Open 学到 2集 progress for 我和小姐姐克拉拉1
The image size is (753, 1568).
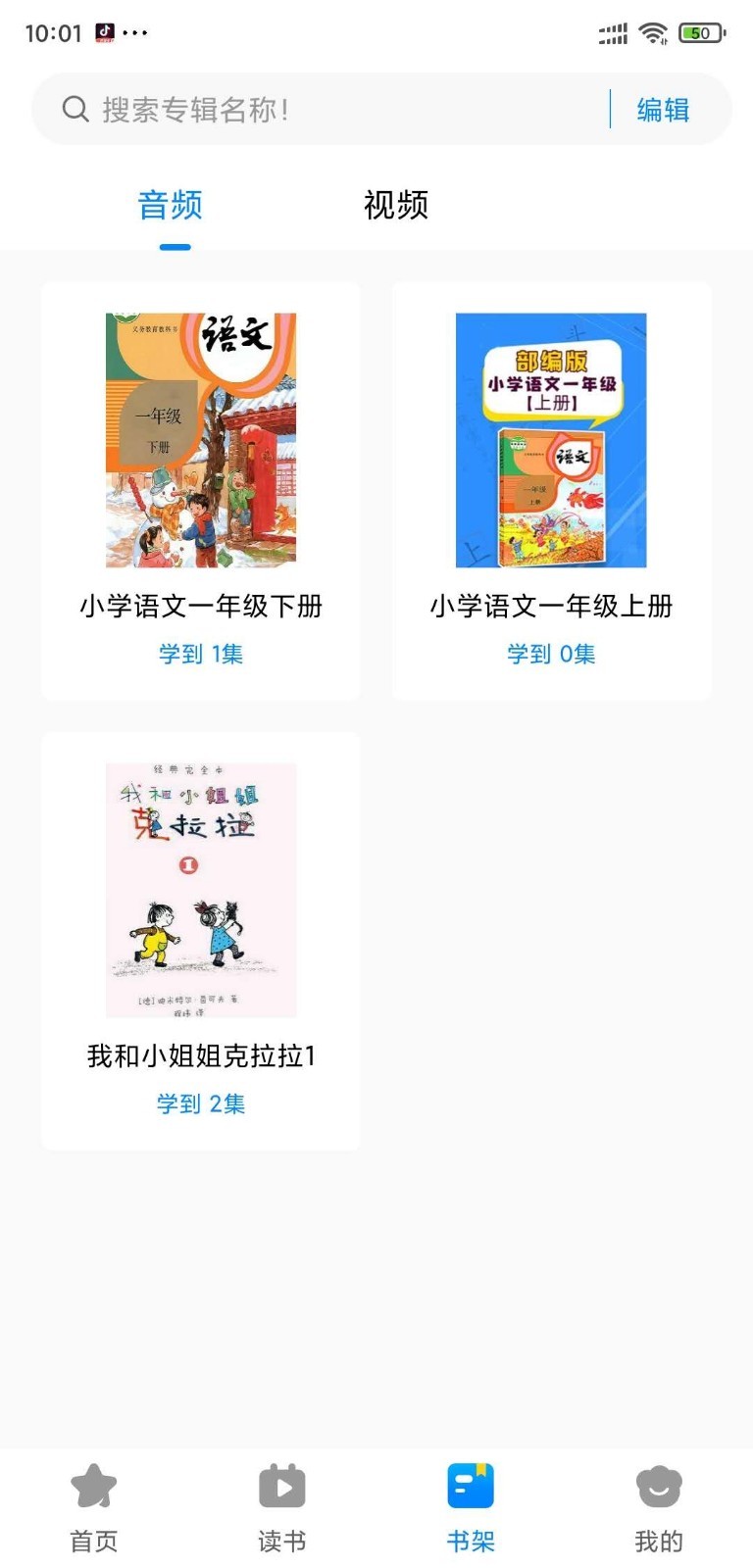(x=200, y=1104)
